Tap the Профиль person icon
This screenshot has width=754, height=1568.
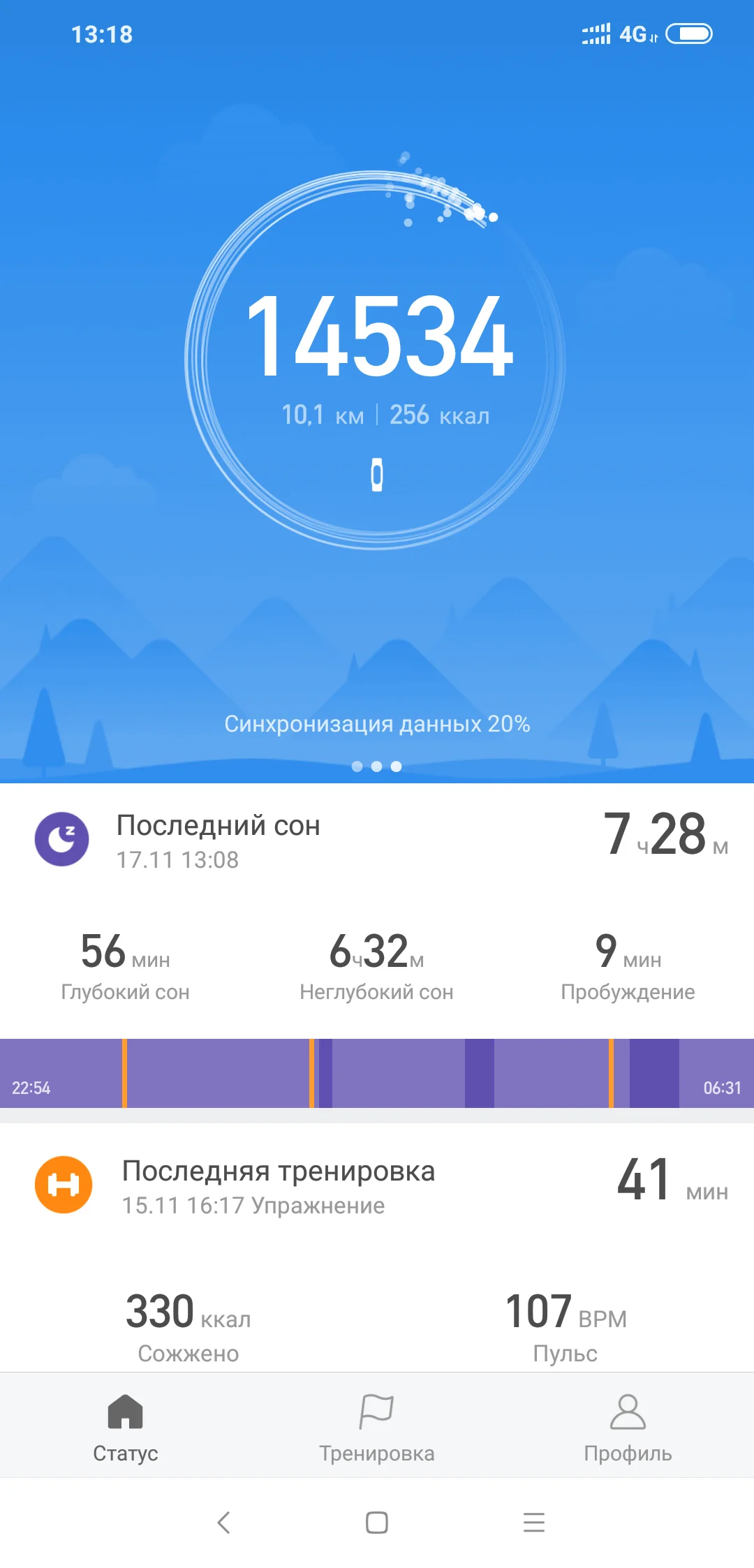(x=628, y=1409)
